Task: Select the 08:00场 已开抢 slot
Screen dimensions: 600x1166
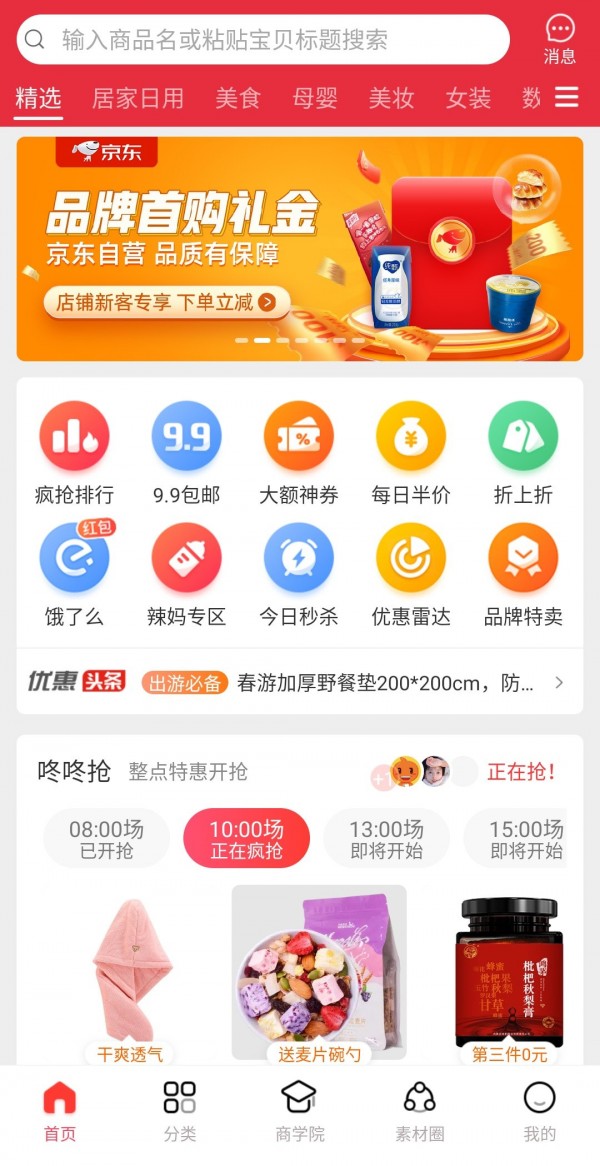Action: coord(106,839)
